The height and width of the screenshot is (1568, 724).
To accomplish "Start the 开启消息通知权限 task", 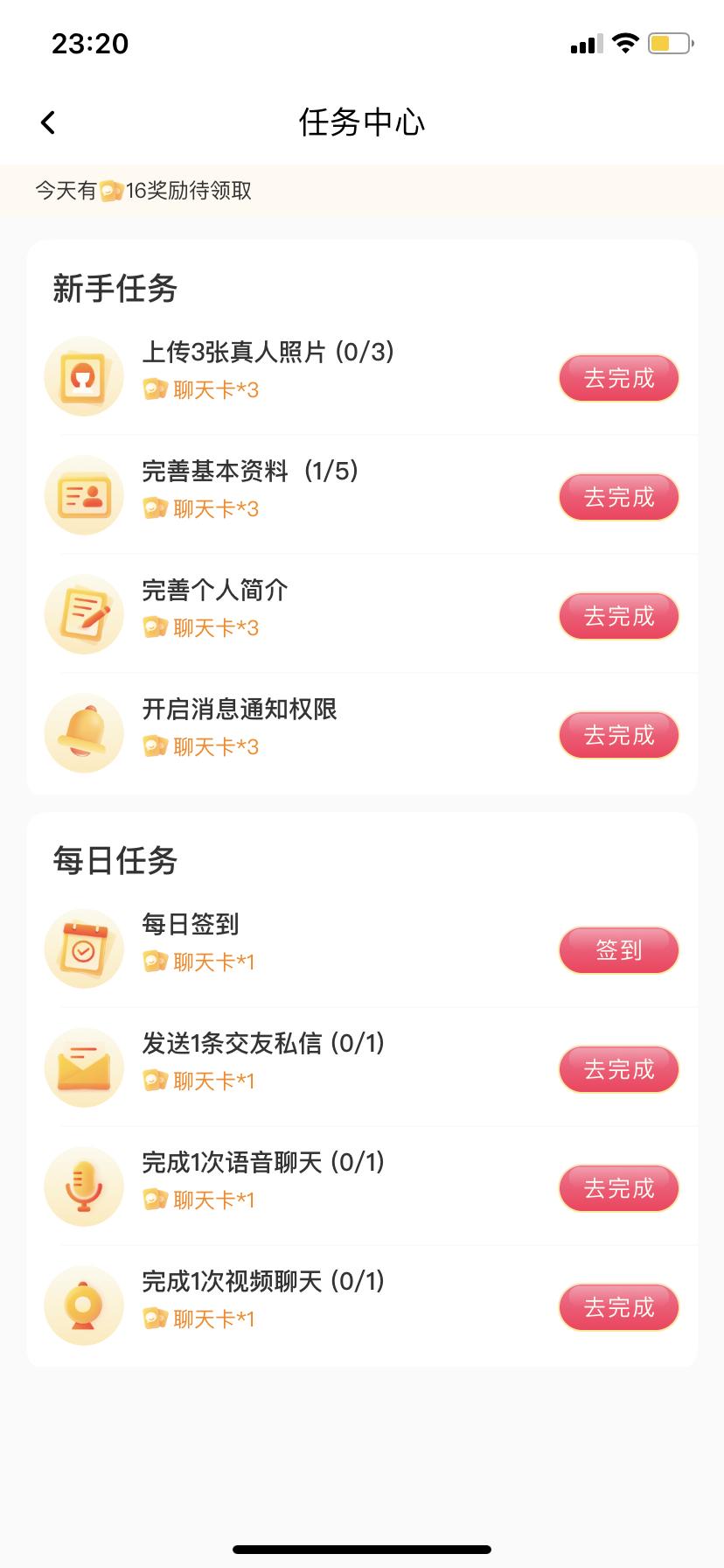I will coord(618,735).
